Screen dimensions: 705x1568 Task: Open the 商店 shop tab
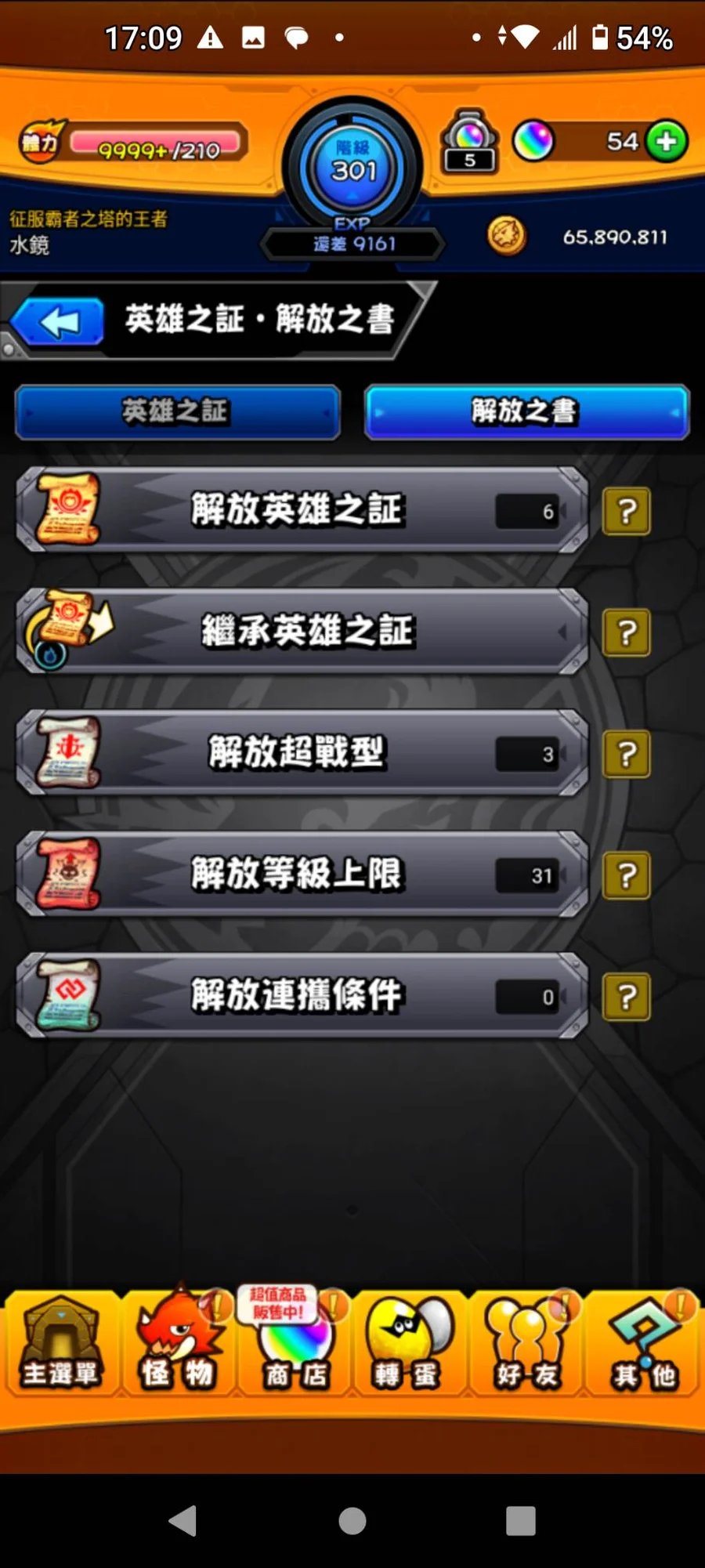pos(295,1343)
